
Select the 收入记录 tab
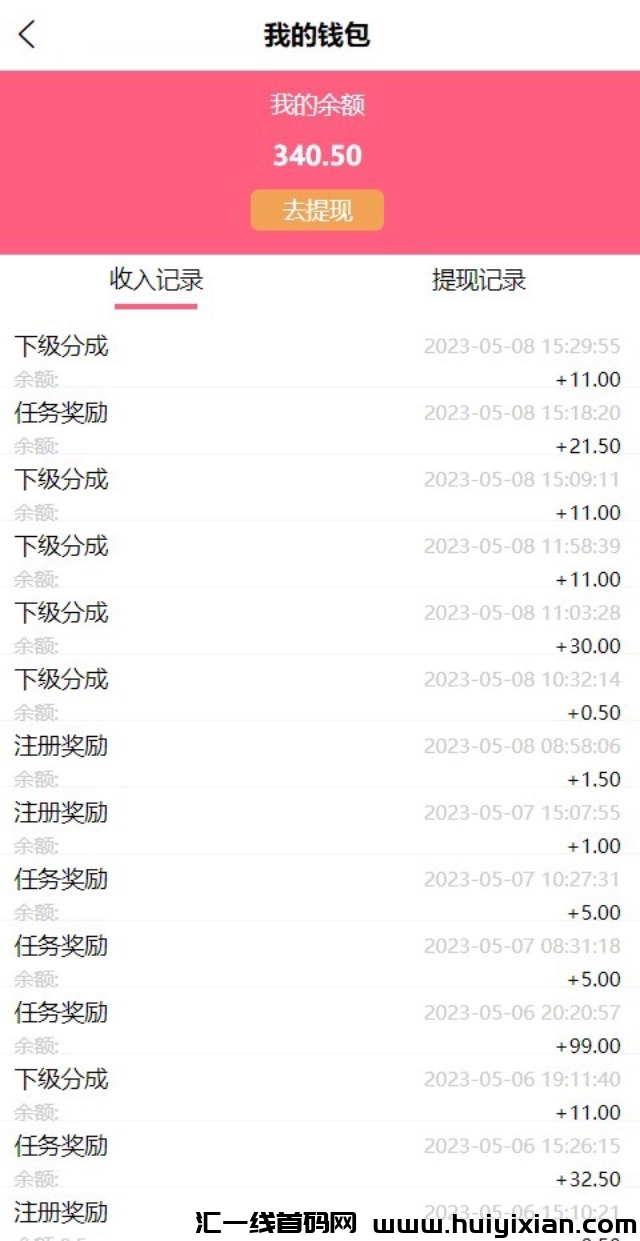156,280
